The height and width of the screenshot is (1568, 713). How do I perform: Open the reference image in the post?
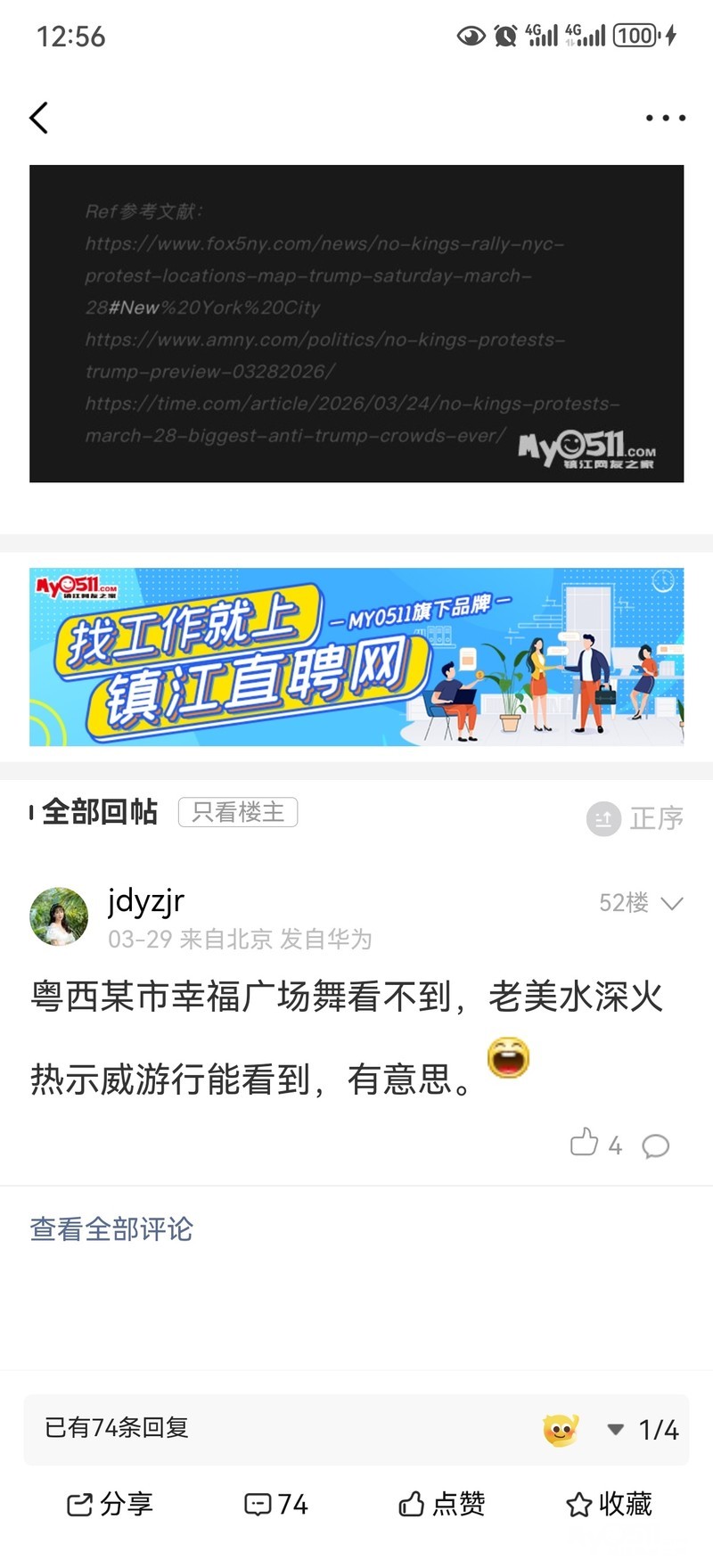356,323
